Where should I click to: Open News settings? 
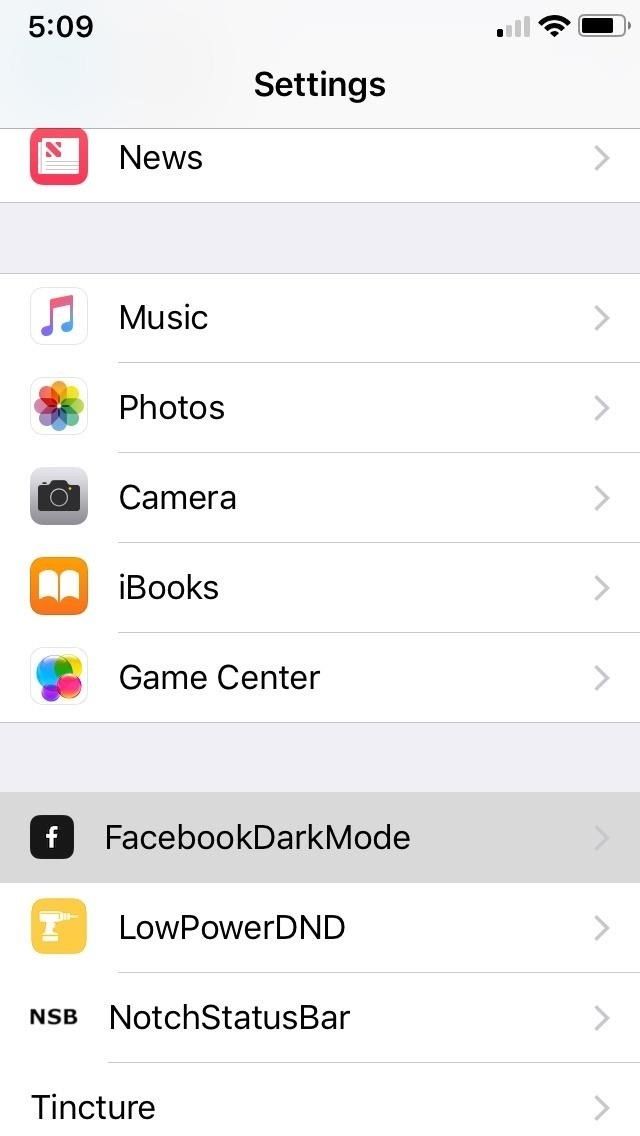320,158
